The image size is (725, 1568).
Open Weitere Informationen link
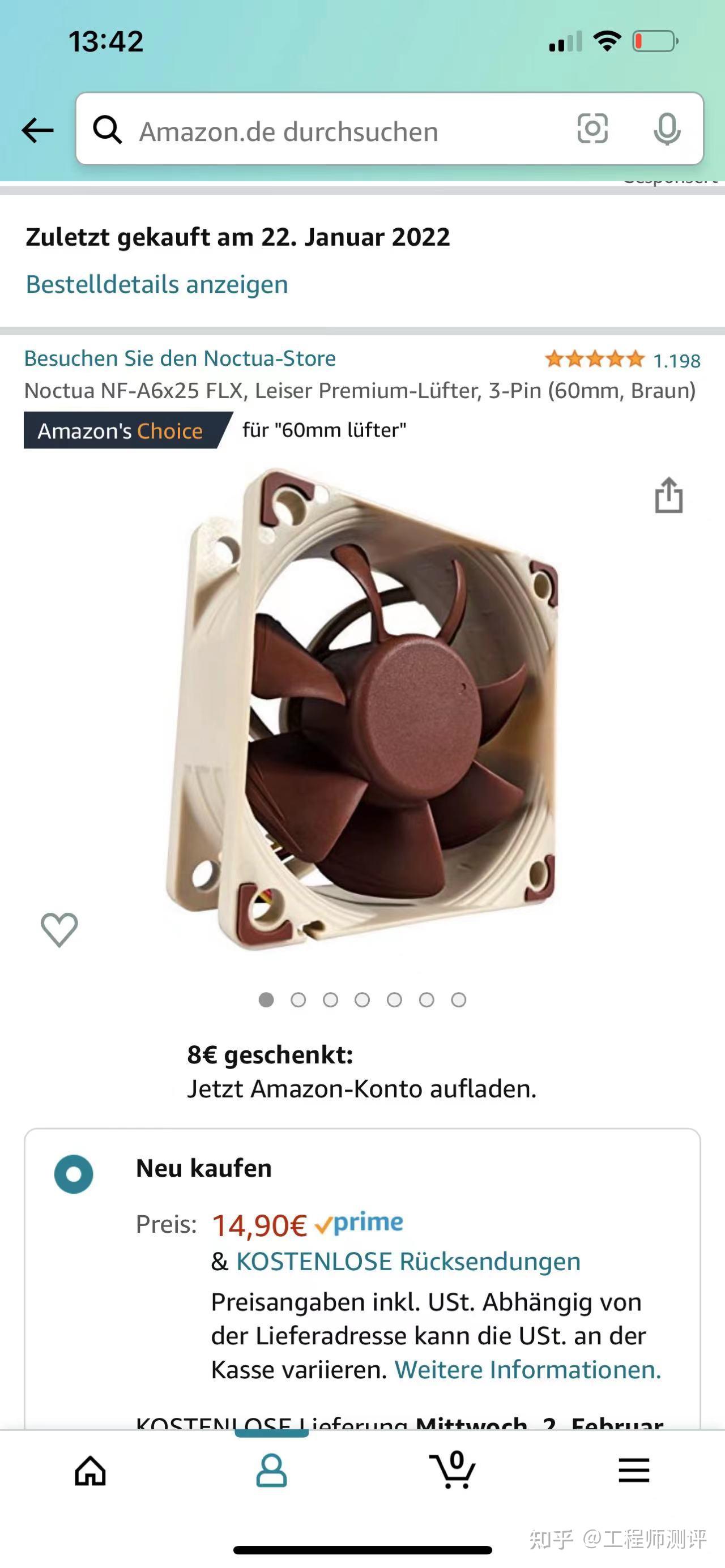point(527,1370)
